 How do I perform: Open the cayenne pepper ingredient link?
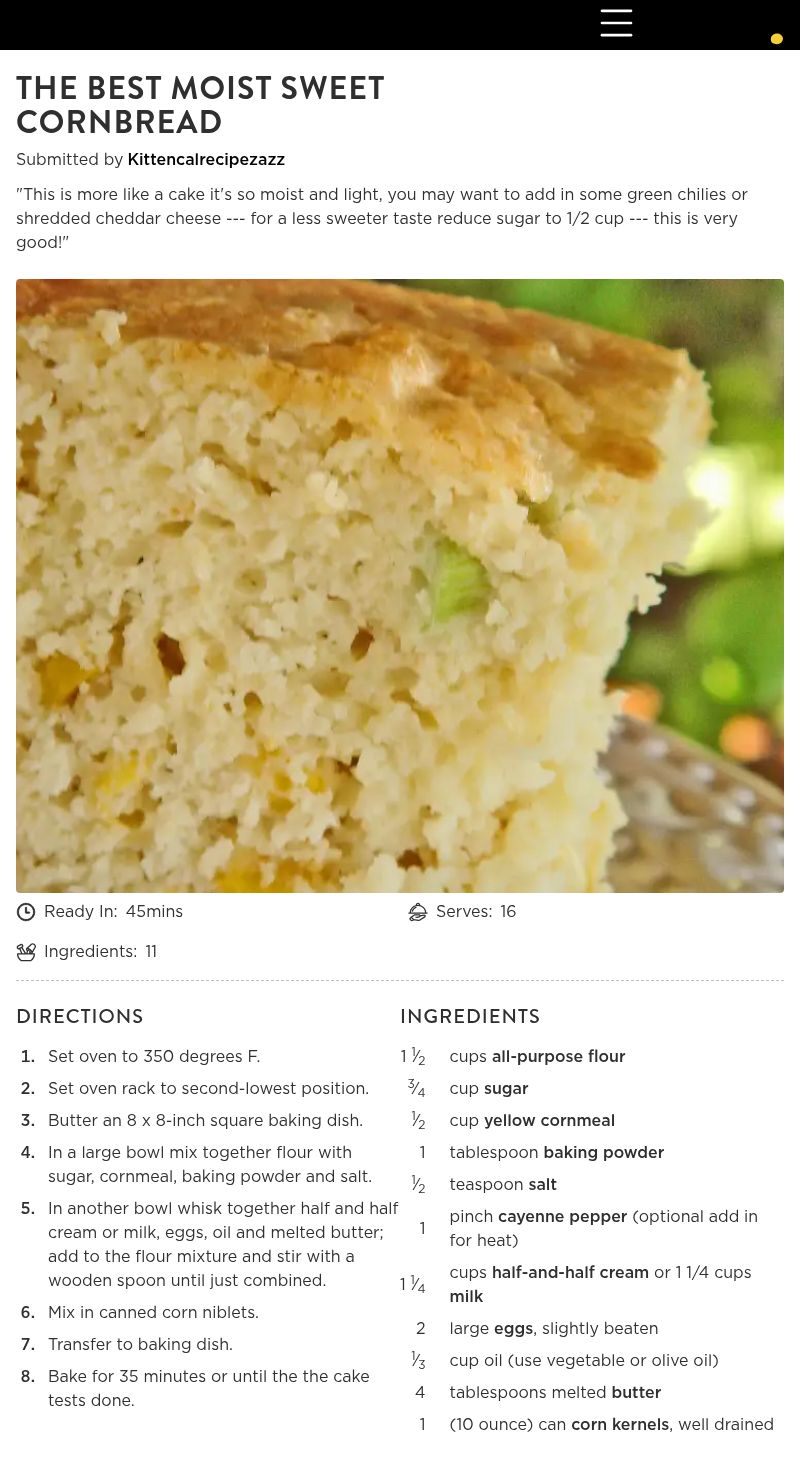pyautogui.click(x=562, y=1217)
